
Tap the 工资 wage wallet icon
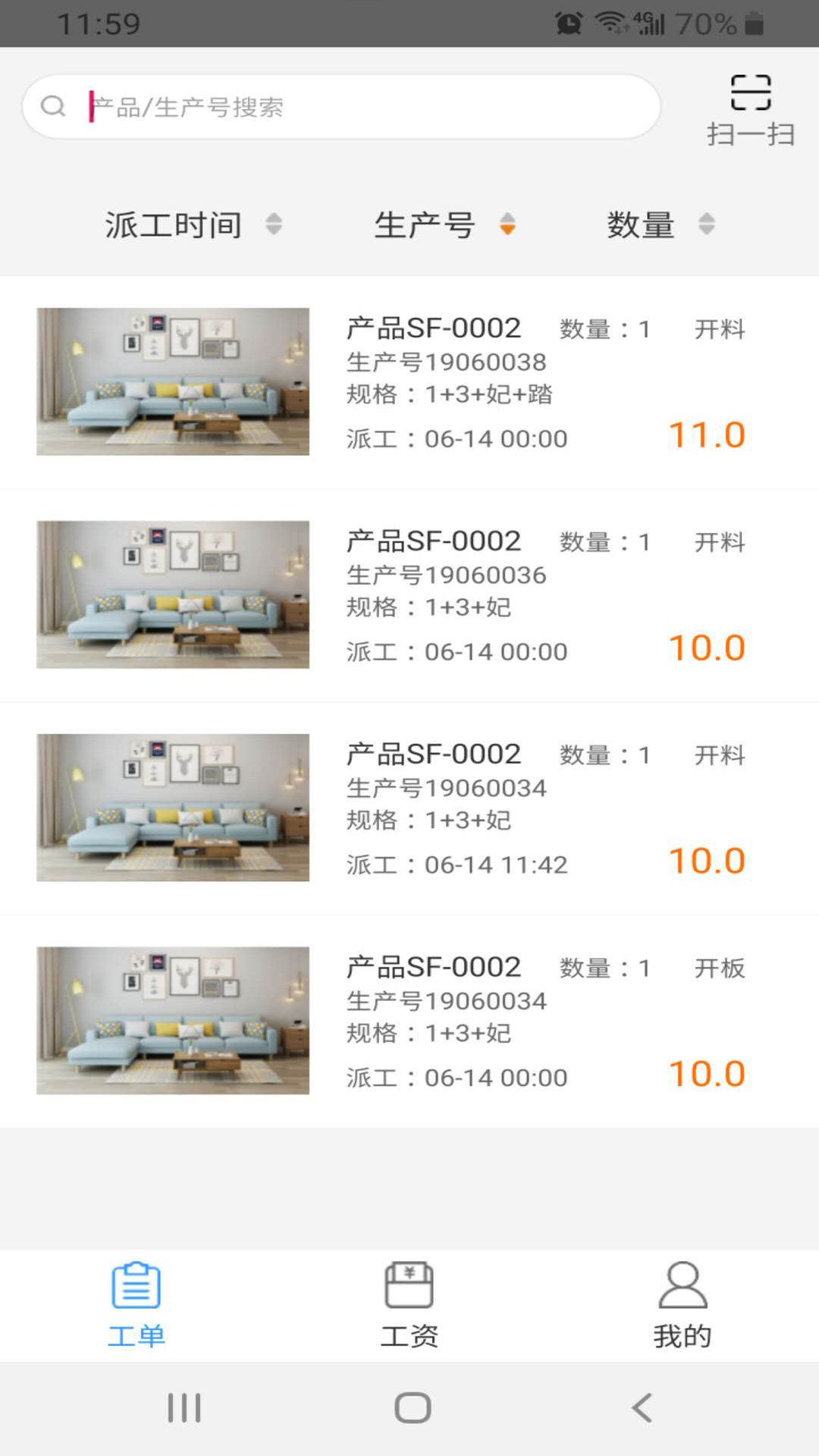410,1284
